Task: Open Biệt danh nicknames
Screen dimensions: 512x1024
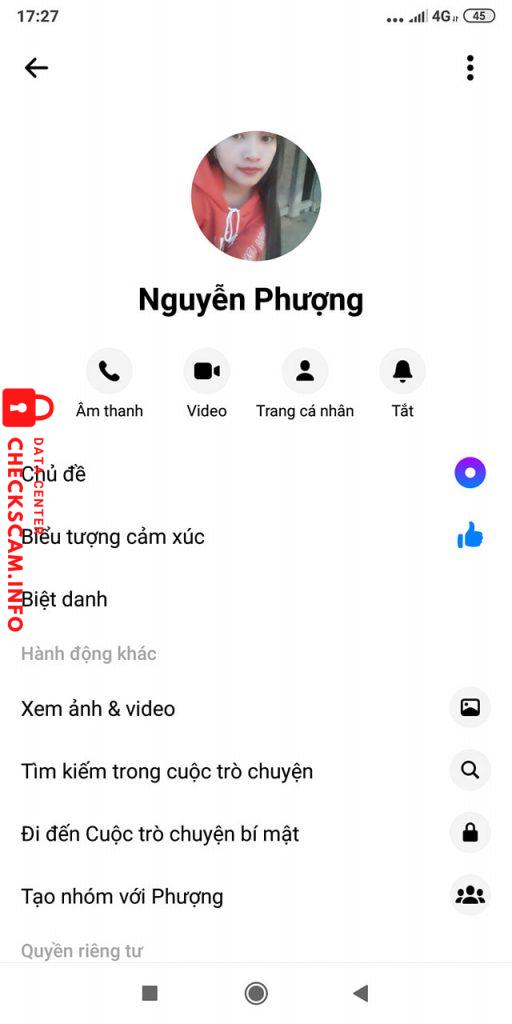Action: 256,600
